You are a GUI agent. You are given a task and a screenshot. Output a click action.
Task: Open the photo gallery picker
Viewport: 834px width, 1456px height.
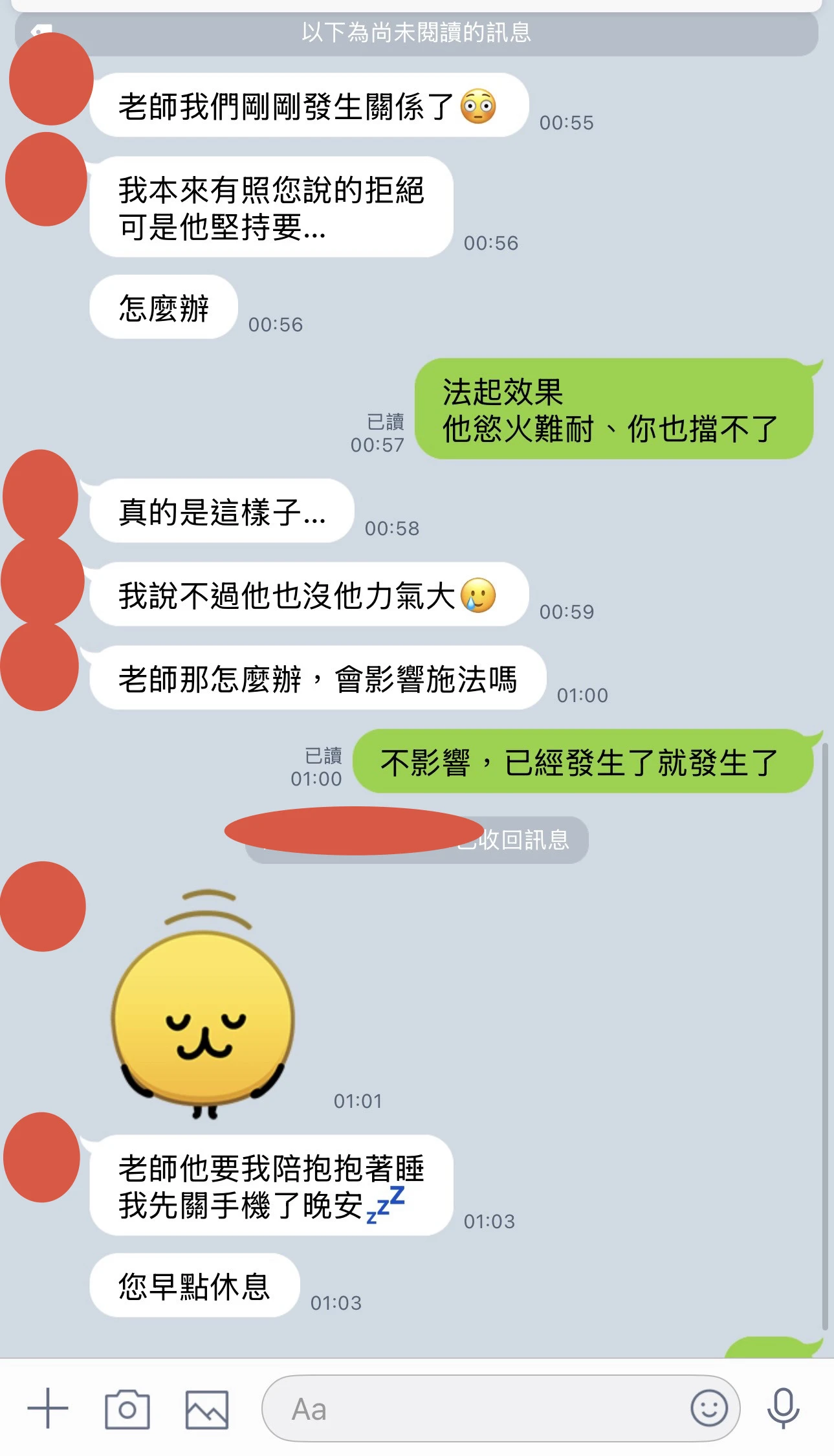[207, 1409]
